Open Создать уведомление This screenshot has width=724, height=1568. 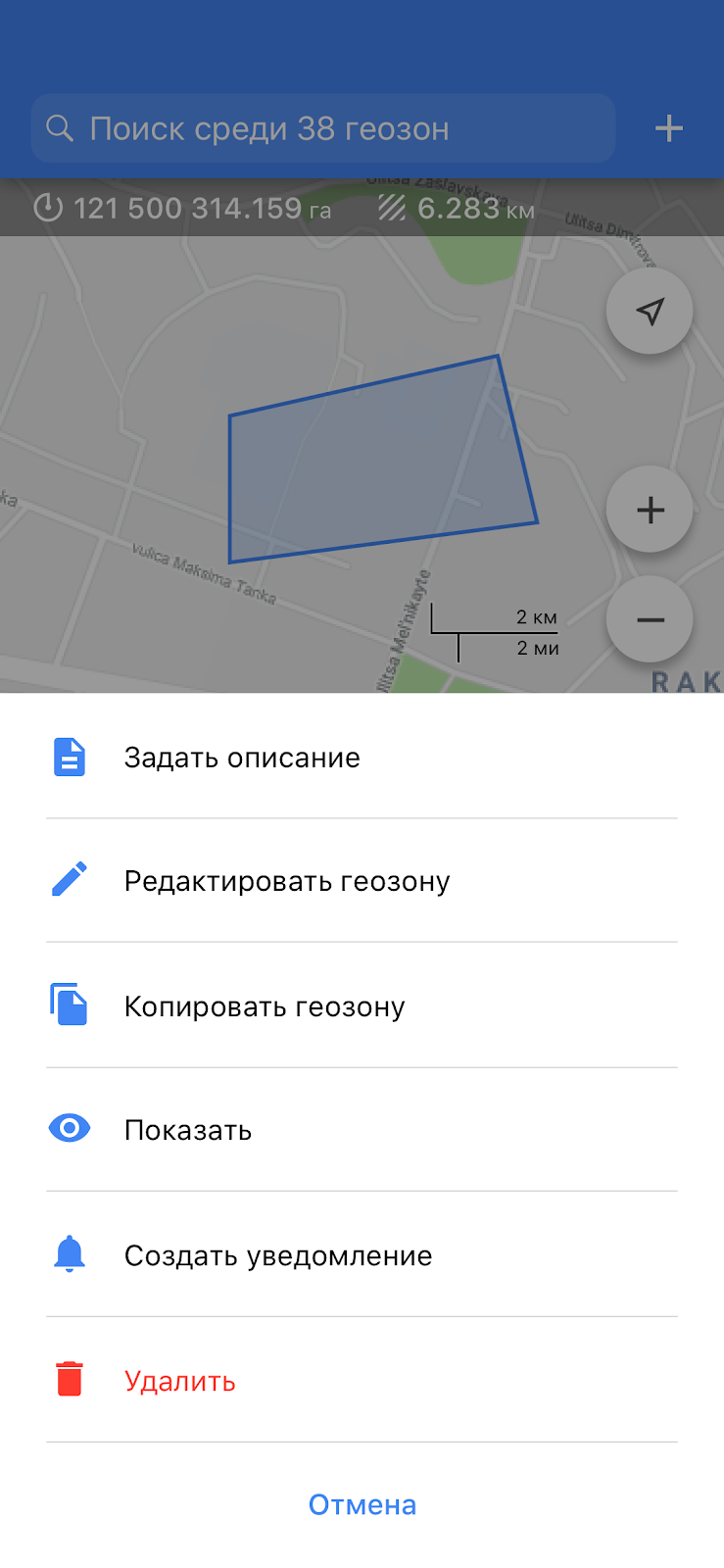tap(362, 1255)
